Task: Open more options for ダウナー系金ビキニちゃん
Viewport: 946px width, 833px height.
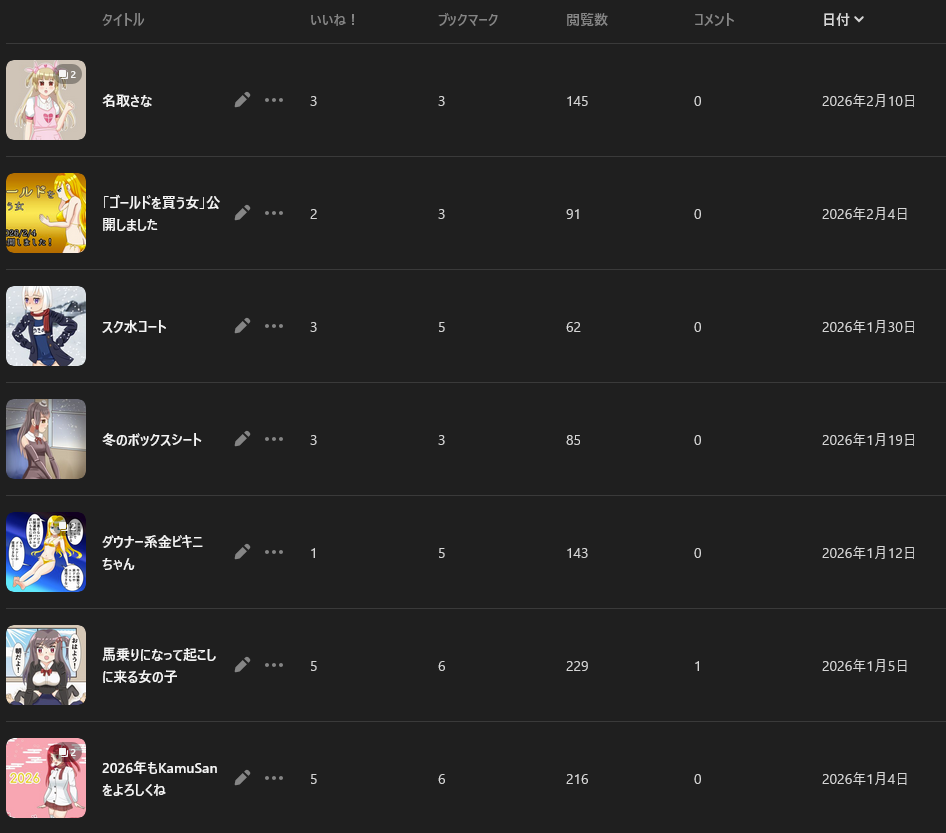Action: coord(274,552)
